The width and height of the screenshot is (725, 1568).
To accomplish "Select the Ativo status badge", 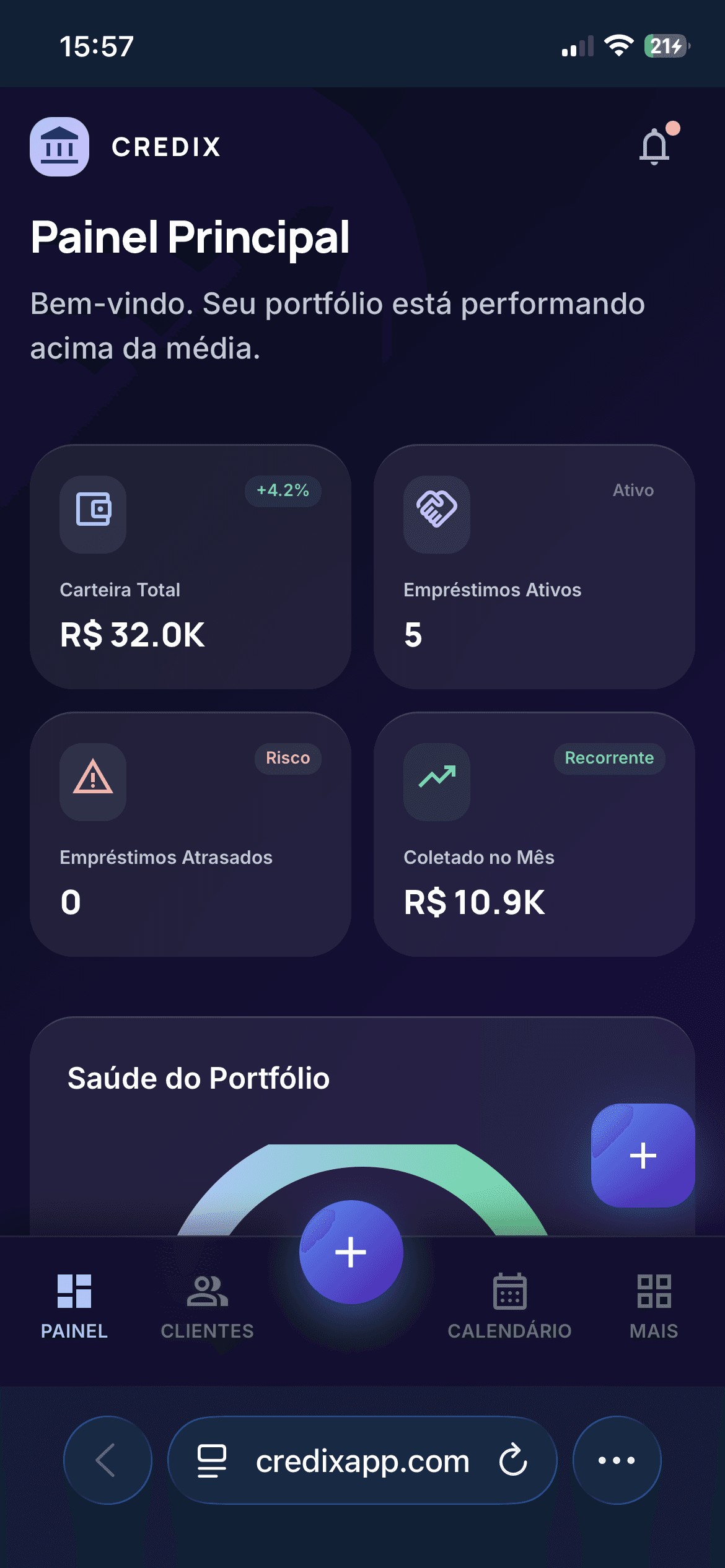I will (633, 490).
